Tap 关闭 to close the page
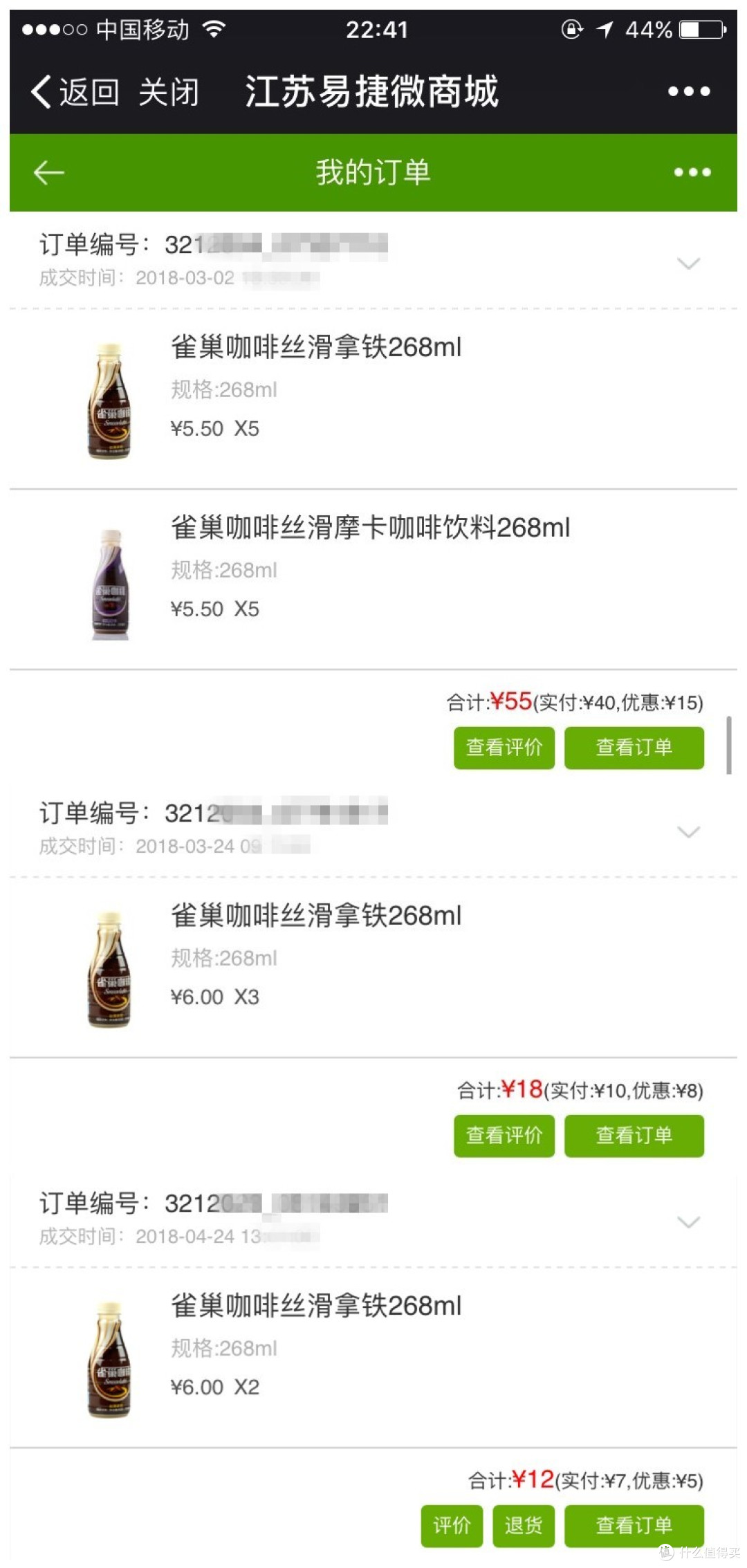The image size is (747, 1568). click(168, 91)
